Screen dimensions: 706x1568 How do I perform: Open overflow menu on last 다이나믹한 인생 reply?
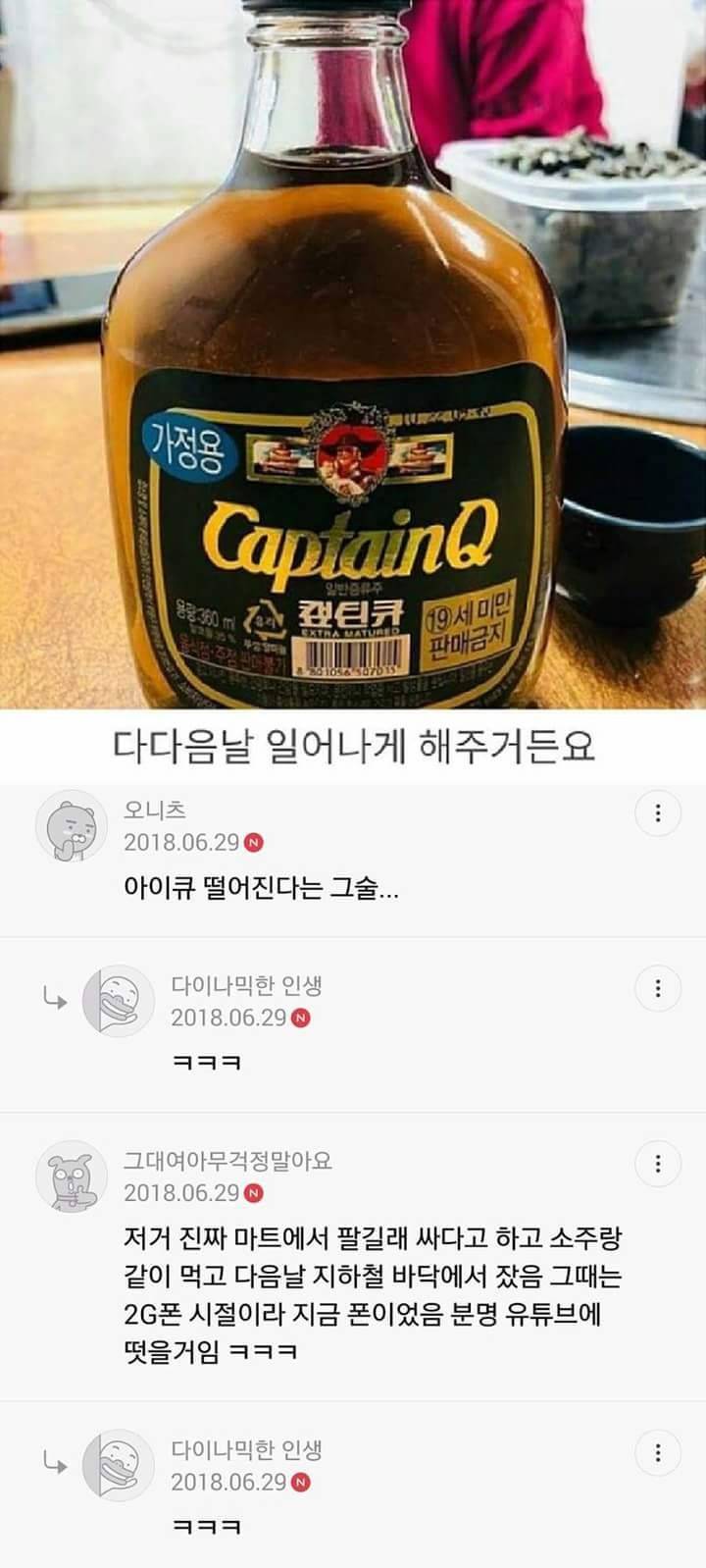[657, 1452]
